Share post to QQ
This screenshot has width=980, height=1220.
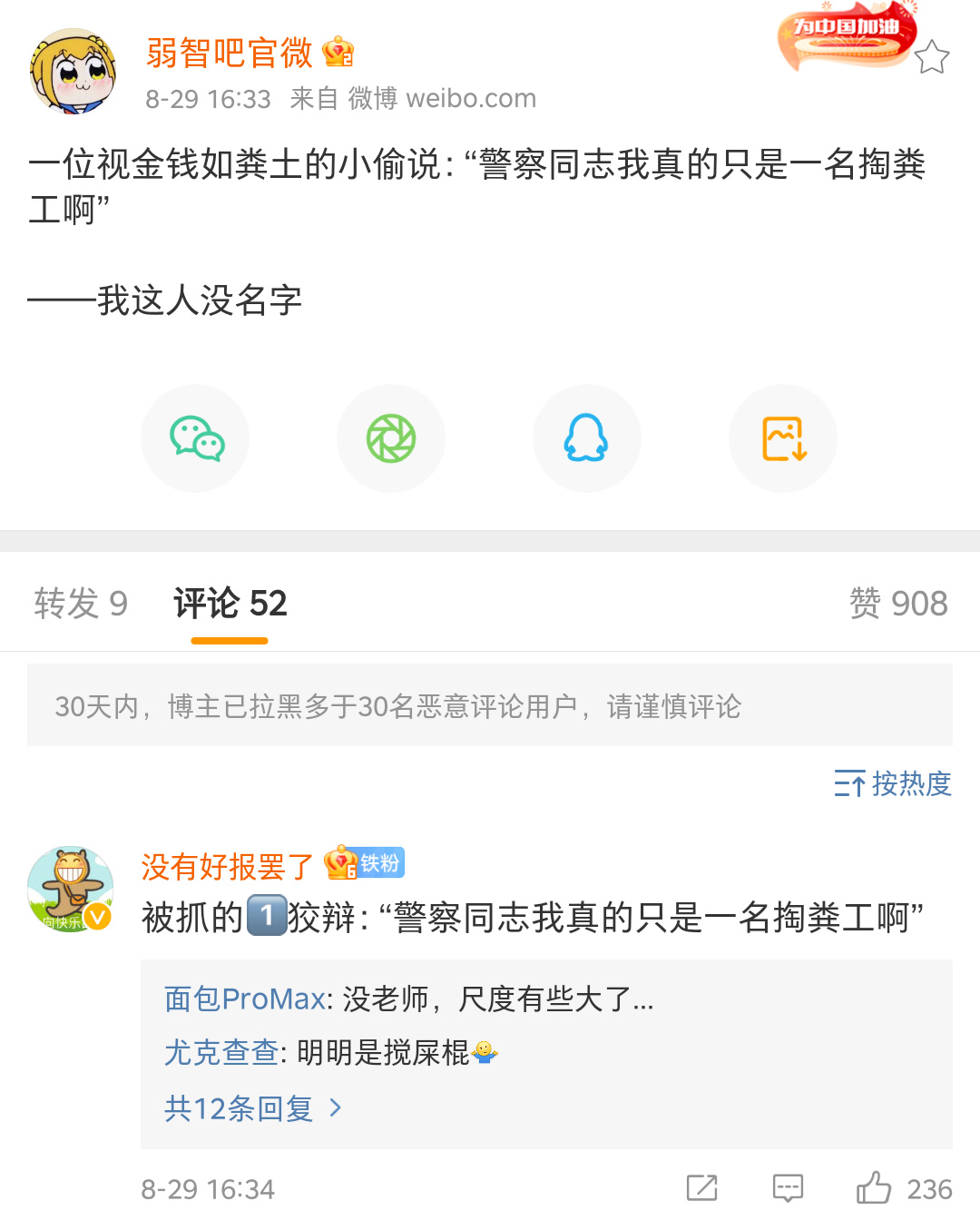pyautogui.click(x=586, y=438)
